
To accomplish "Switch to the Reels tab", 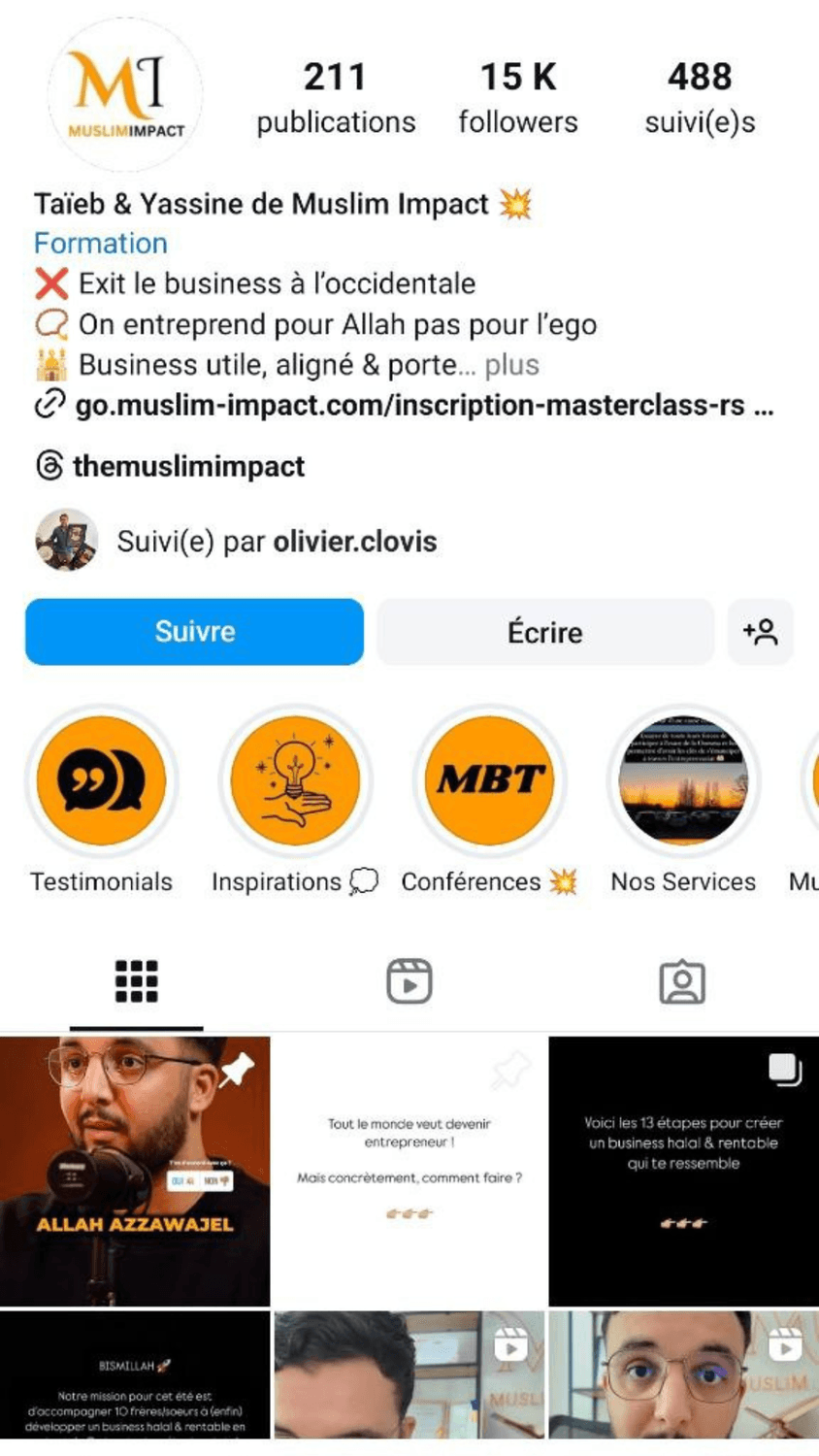I will (409, 981).
